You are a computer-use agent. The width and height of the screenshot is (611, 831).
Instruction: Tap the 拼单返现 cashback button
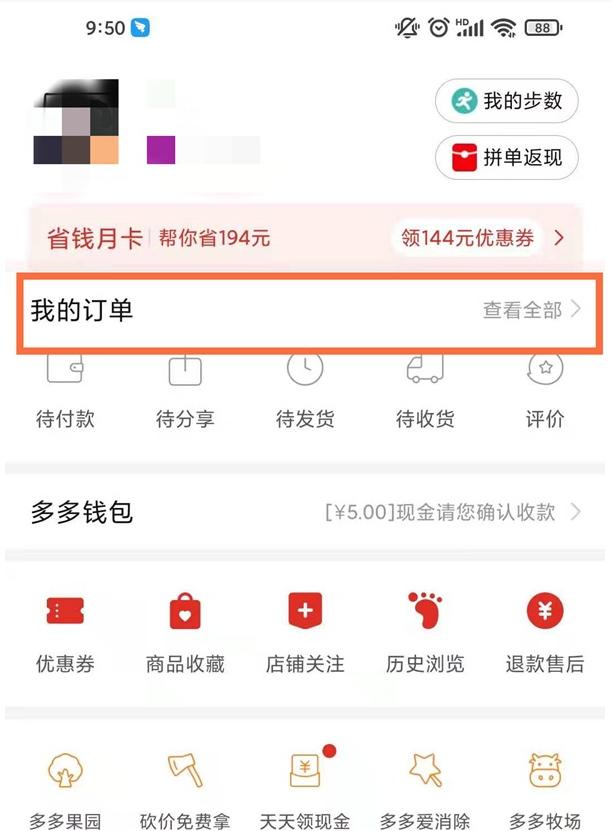[x=506, y=158]
